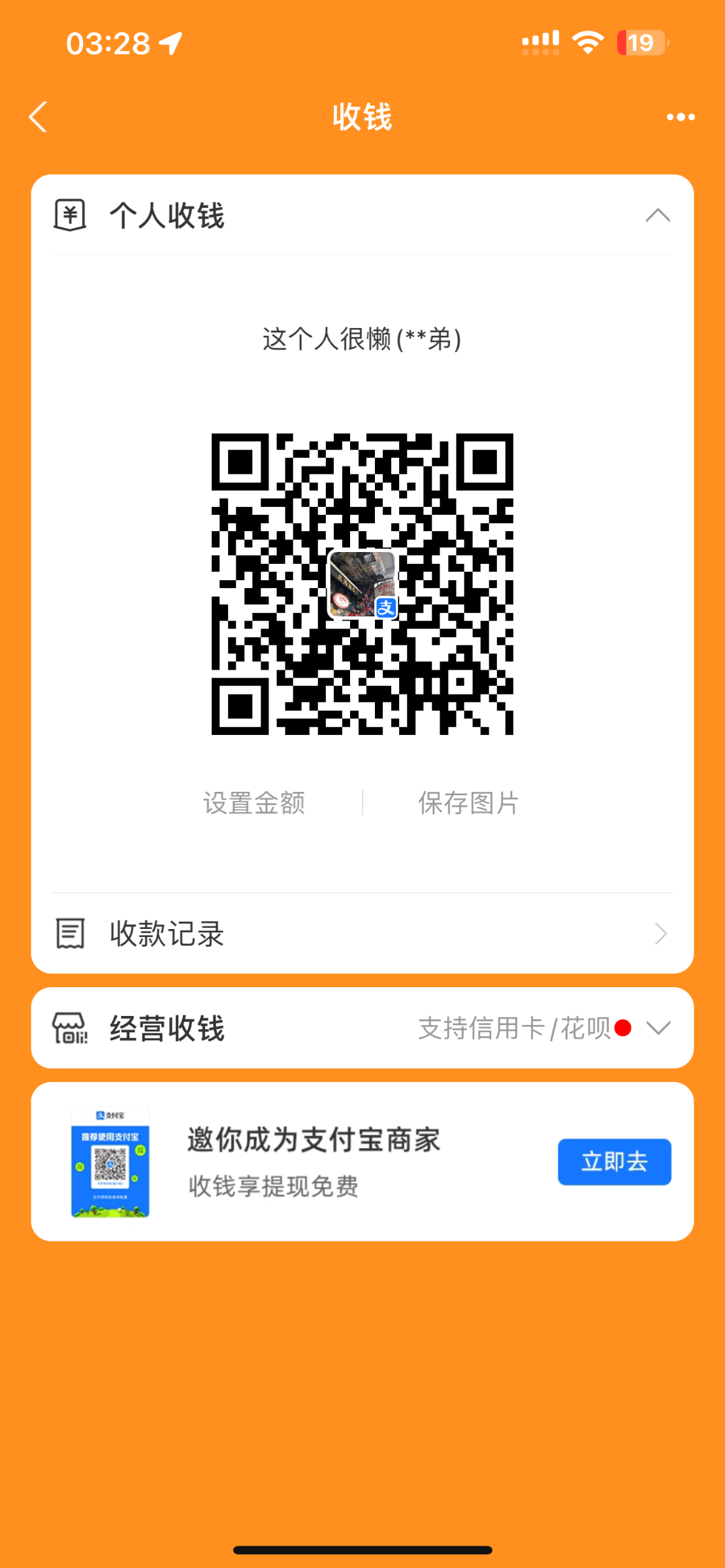Tap 设置金额 to set an amount

[254, 803]
